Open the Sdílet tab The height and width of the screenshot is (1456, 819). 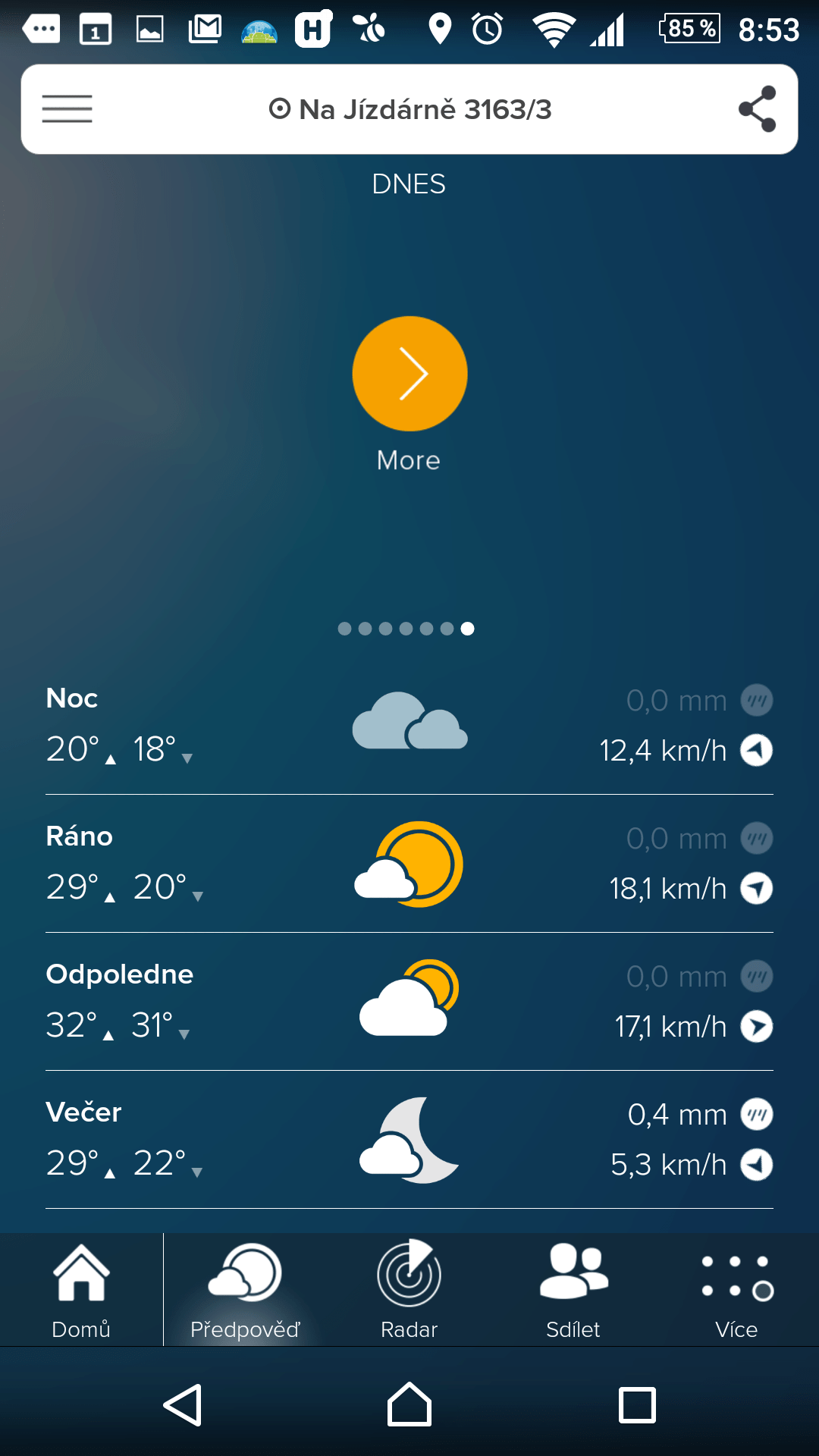coord(573,1291)
